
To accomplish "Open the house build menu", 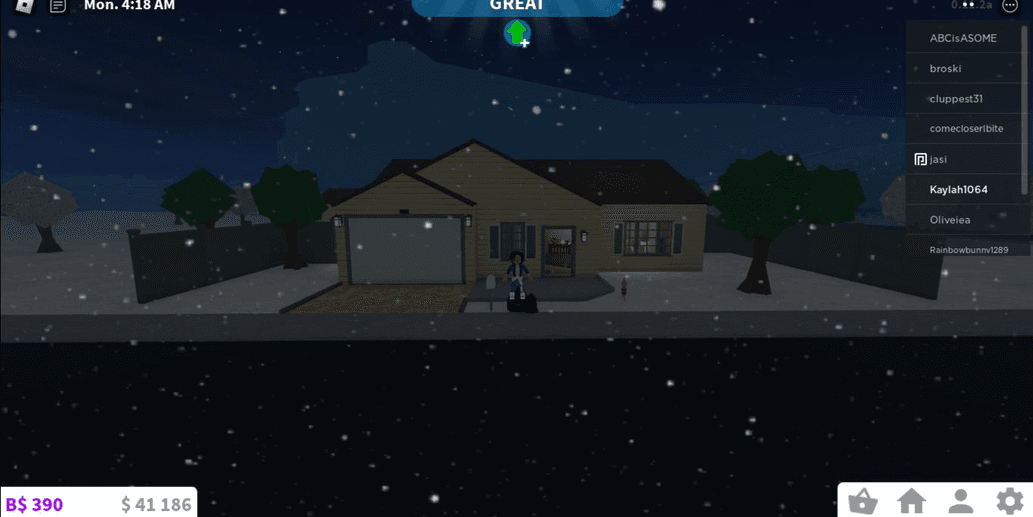I will [x=911, y=500].
